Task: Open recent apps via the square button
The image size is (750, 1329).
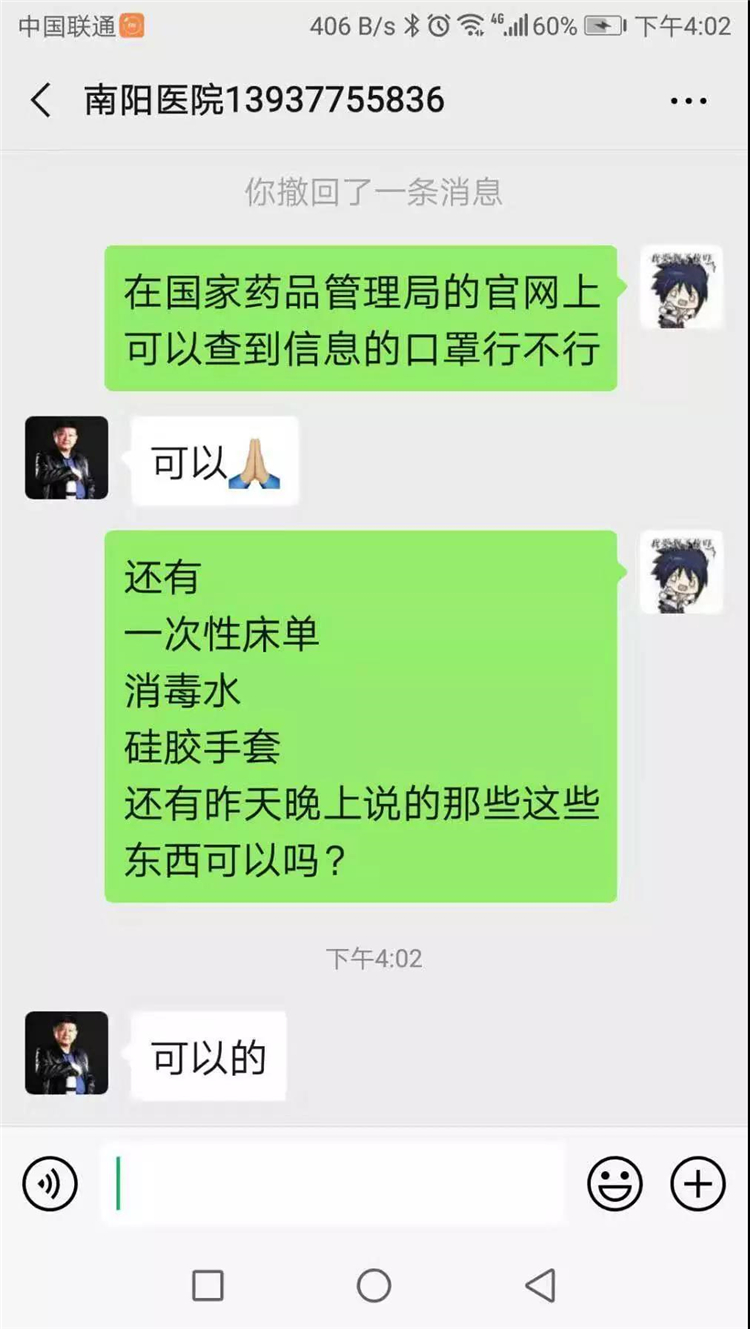Action: point(207,1285)
